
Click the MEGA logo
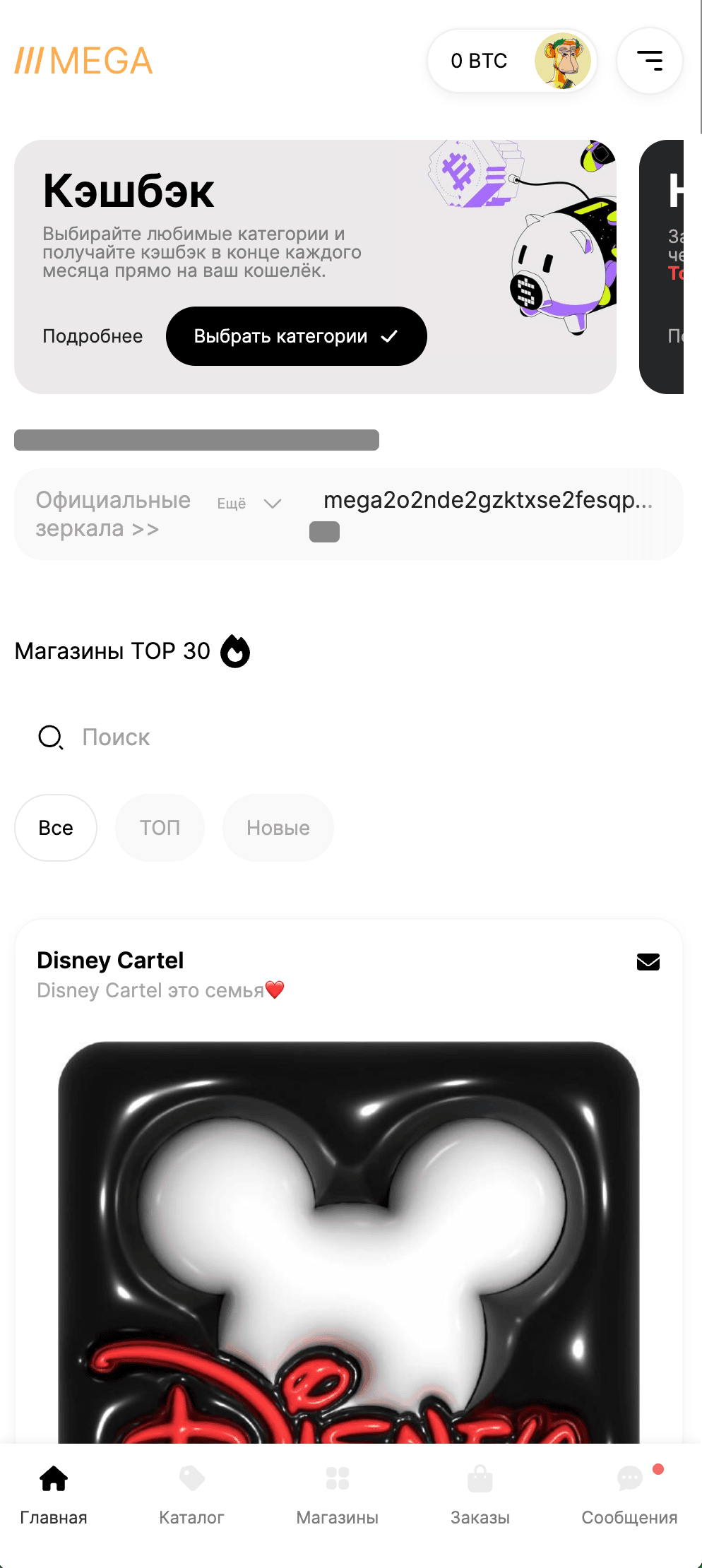coord(83,62)
